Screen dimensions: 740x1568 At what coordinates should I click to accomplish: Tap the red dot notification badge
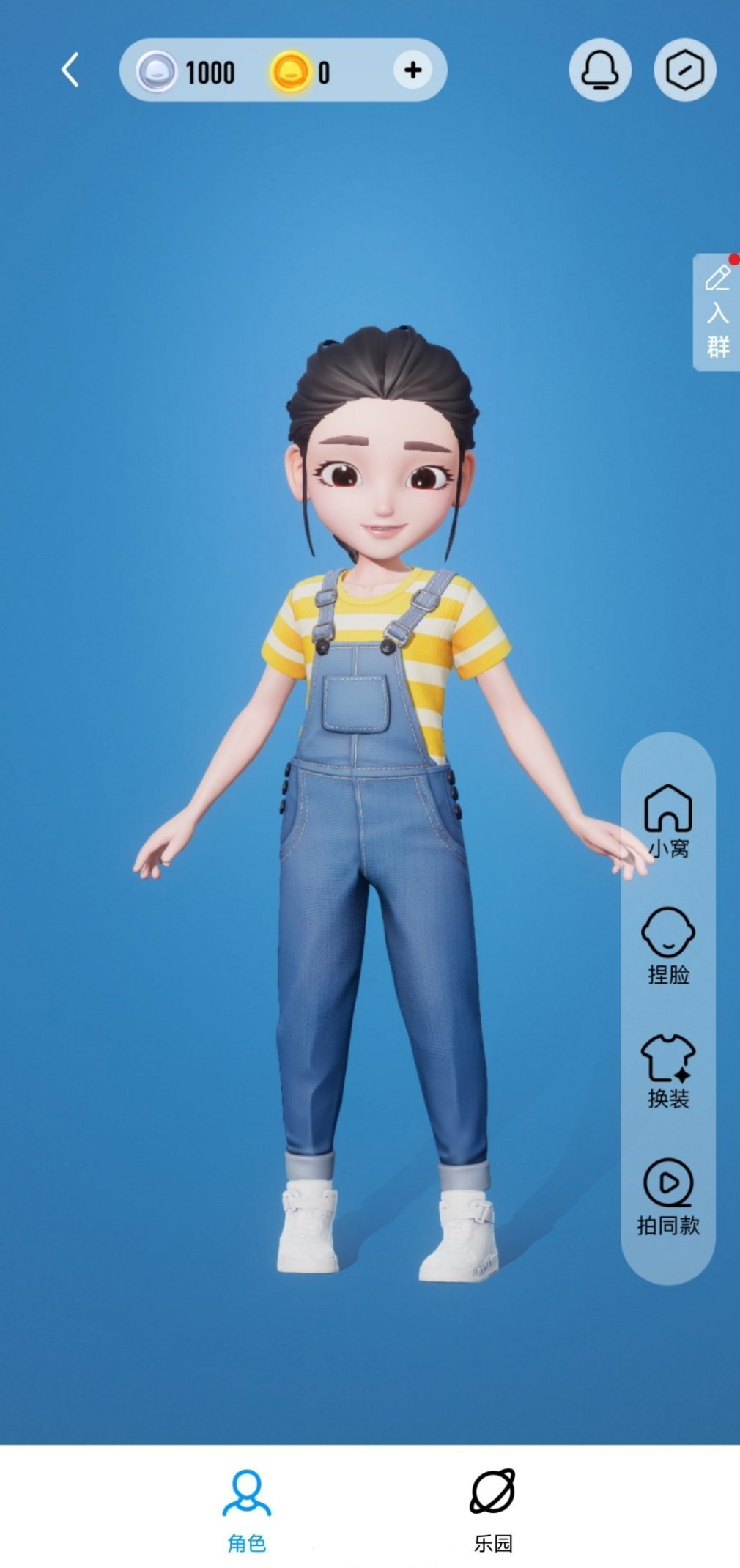pyautogui.click(x=733, y=258)
